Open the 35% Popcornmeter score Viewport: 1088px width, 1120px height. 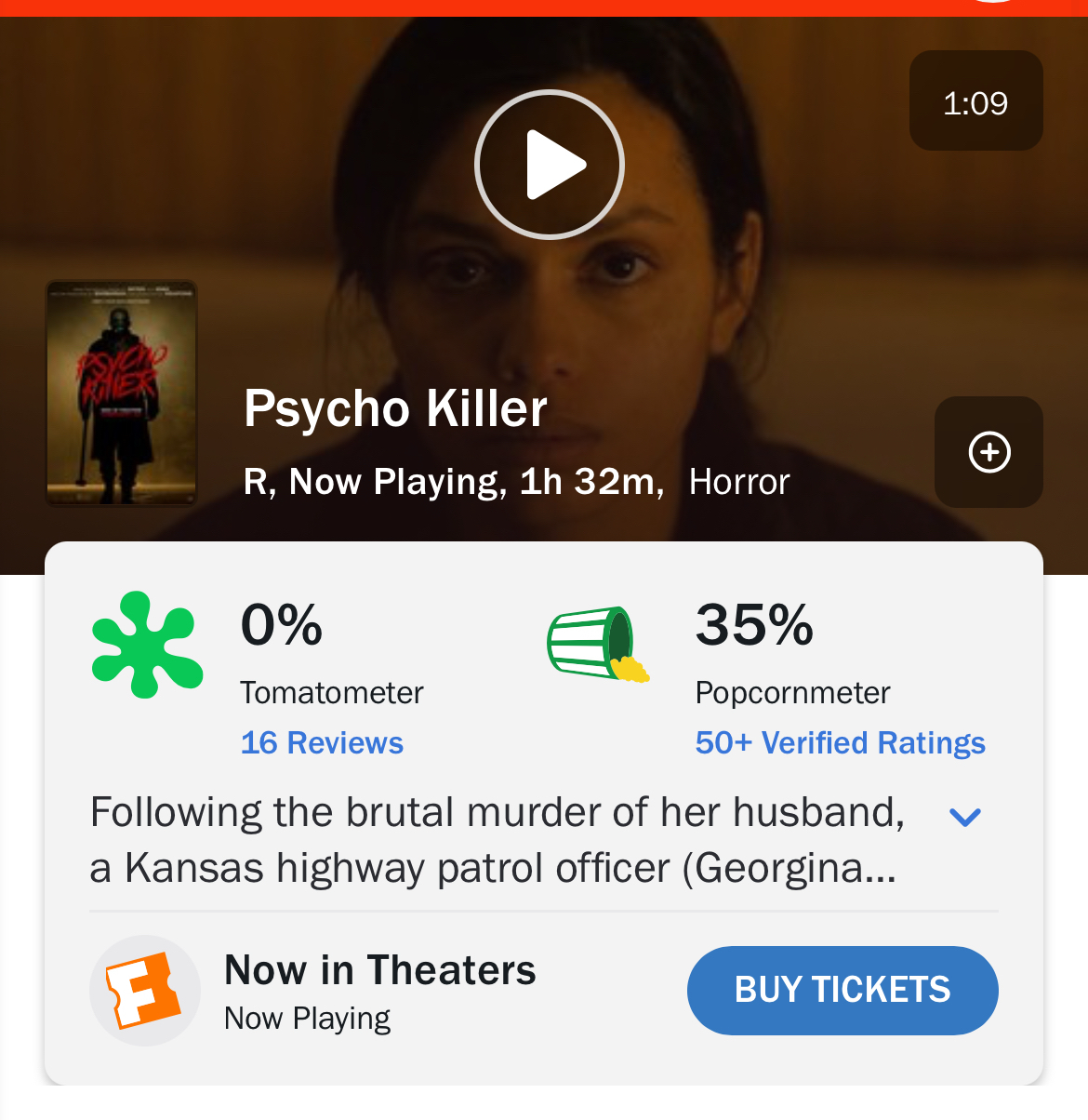(x=754, y=624)
